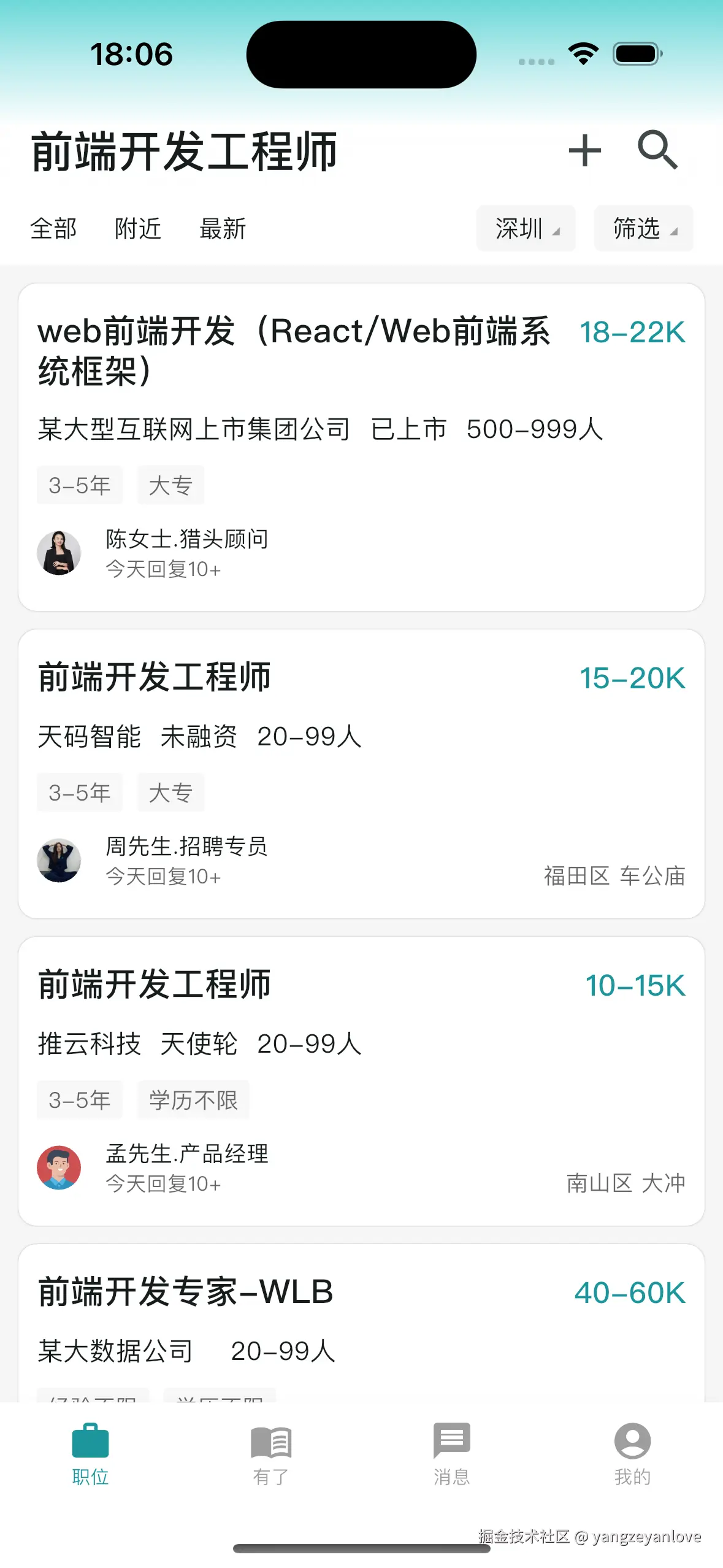Open the search magnifier icon

(x=657, y=150)
